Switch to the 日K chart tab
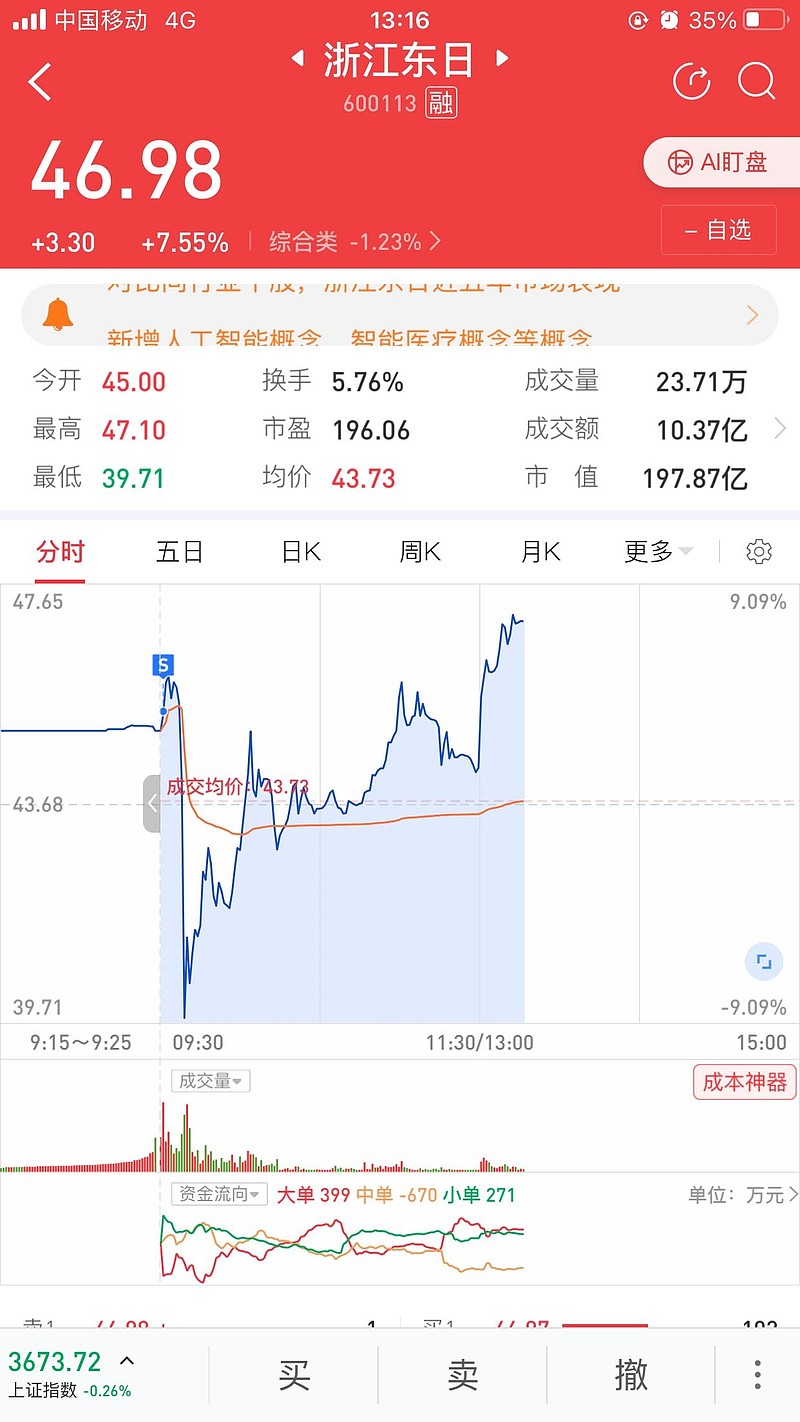800x1422 pixels. pos(301,552)
